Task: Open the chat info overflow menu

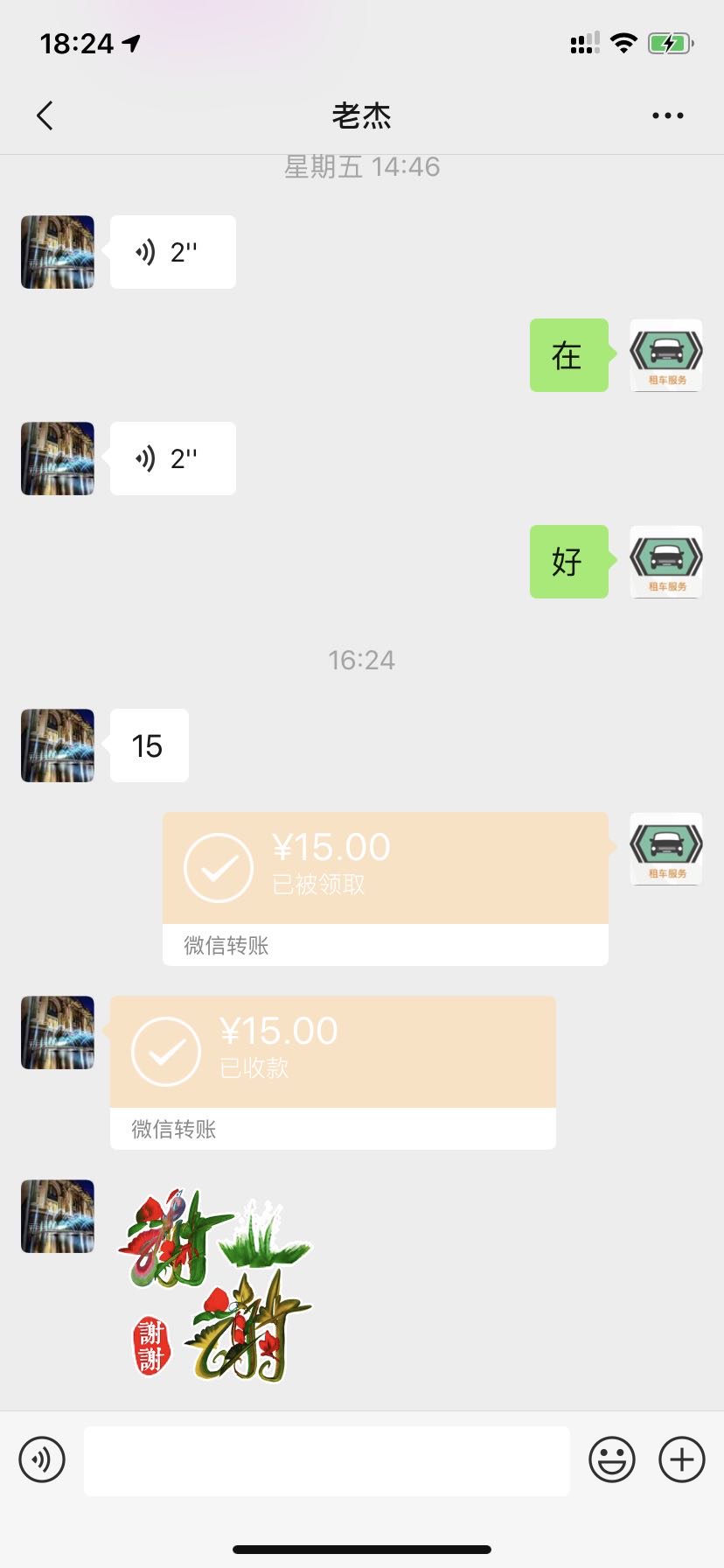Action: [x=667, y=115]
